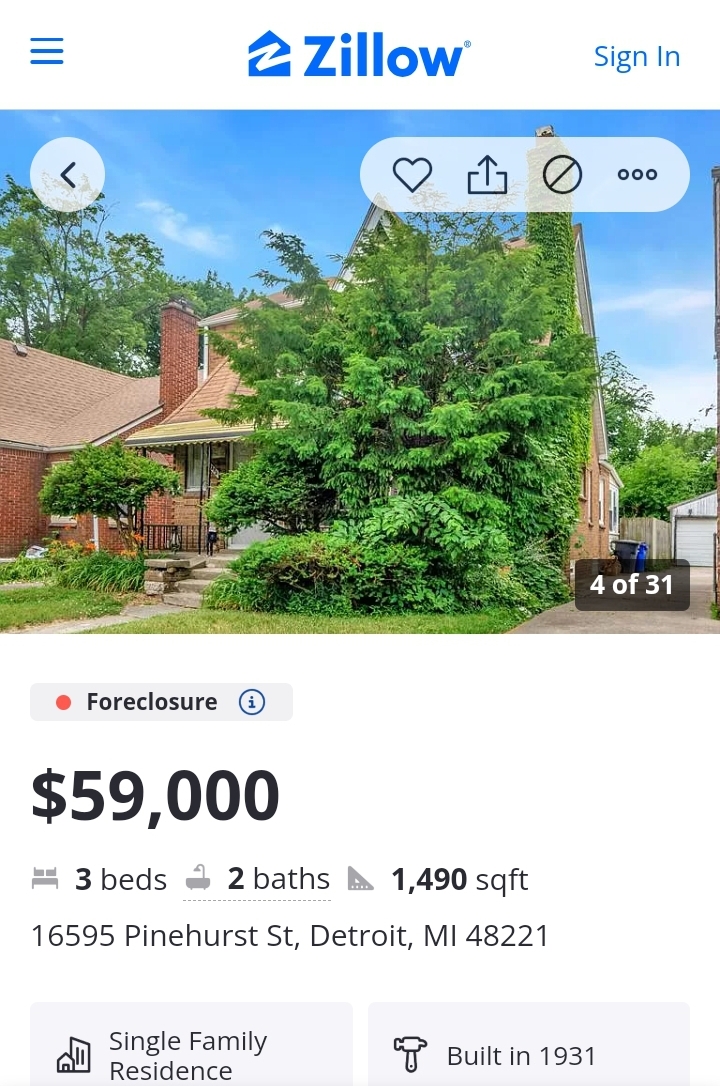Save this home with the heart icon
The width and height of the screenshot is (720, 1086).
coord(411,175)
